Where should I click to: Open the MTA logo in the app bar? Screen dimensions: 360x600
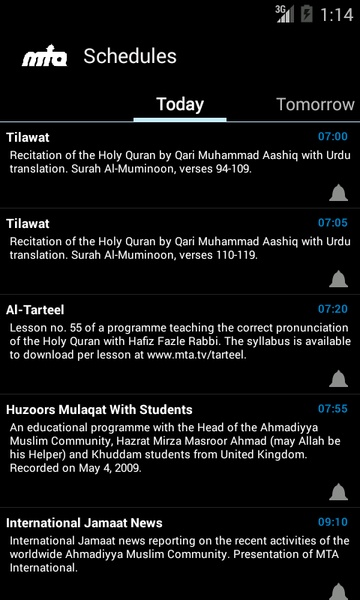pos(44,56)
